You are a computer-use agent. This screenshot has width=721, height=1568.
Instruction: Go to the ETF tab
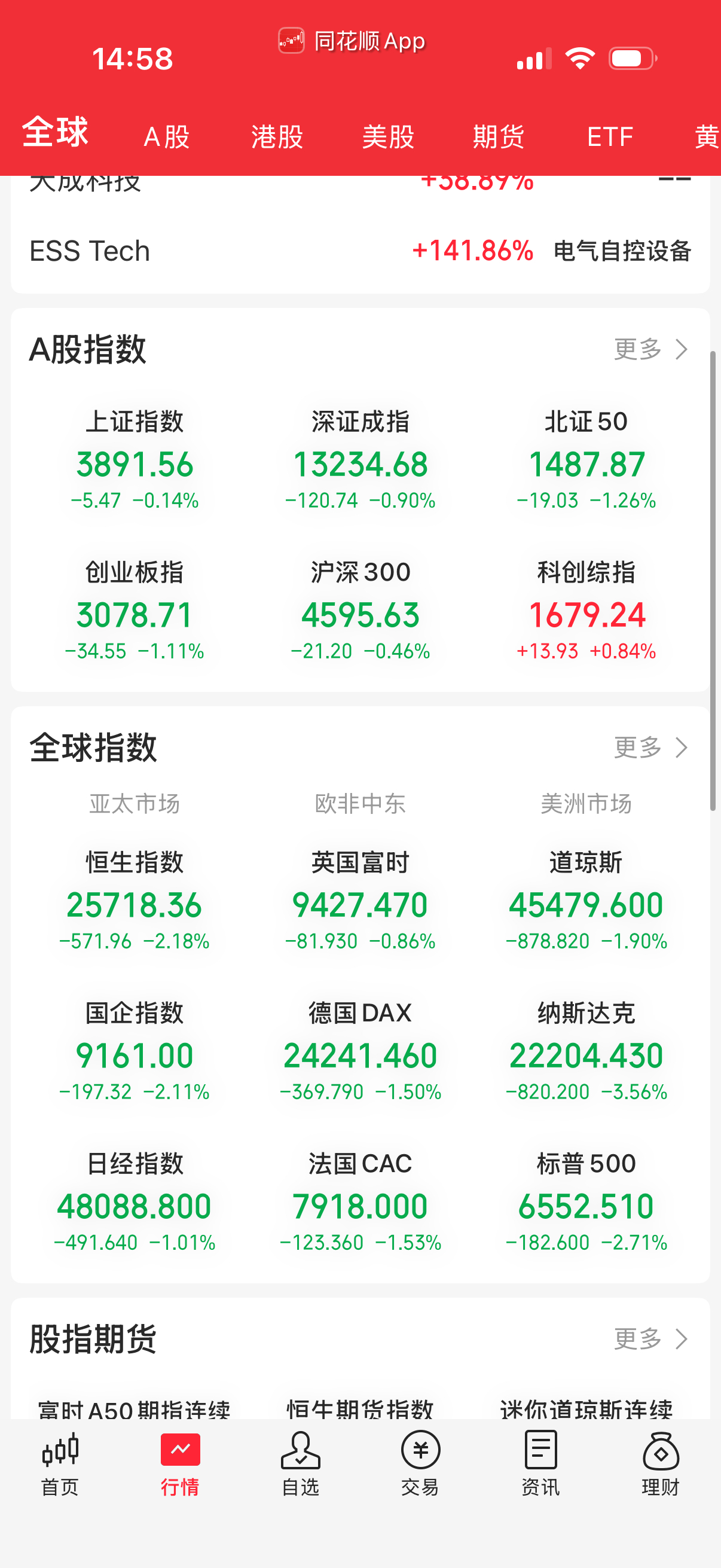click(x=610, y=136)
